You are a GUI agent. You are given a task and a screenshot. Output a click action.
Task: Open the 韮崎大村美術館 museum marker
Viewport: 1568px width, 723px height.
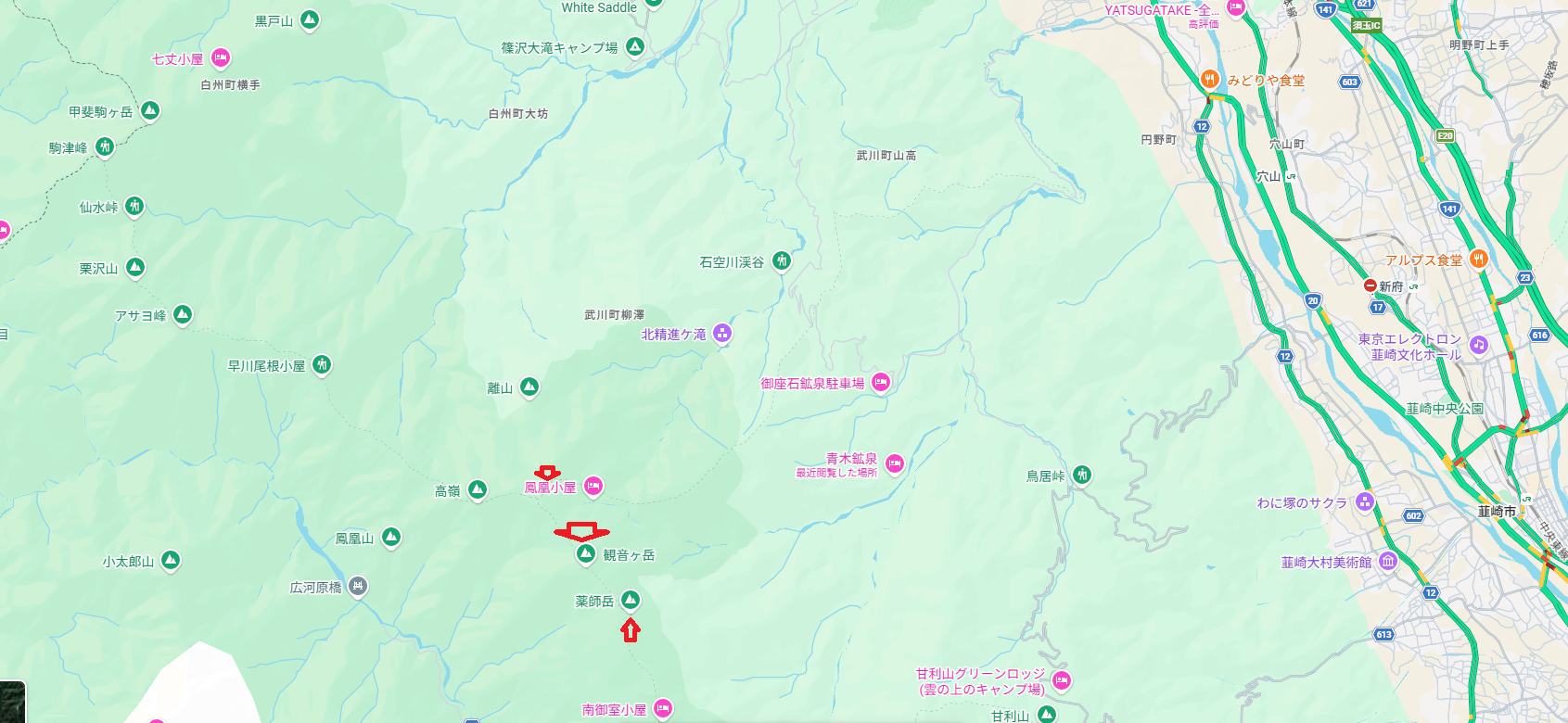(1388, 561)
